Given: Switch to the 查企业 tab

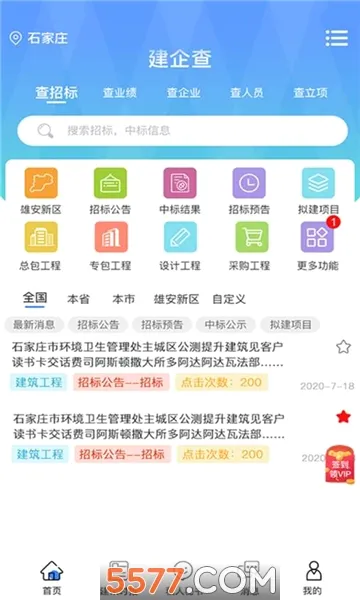Looking at the screenshot, I should pyautogui.click(x=183, y=93).
